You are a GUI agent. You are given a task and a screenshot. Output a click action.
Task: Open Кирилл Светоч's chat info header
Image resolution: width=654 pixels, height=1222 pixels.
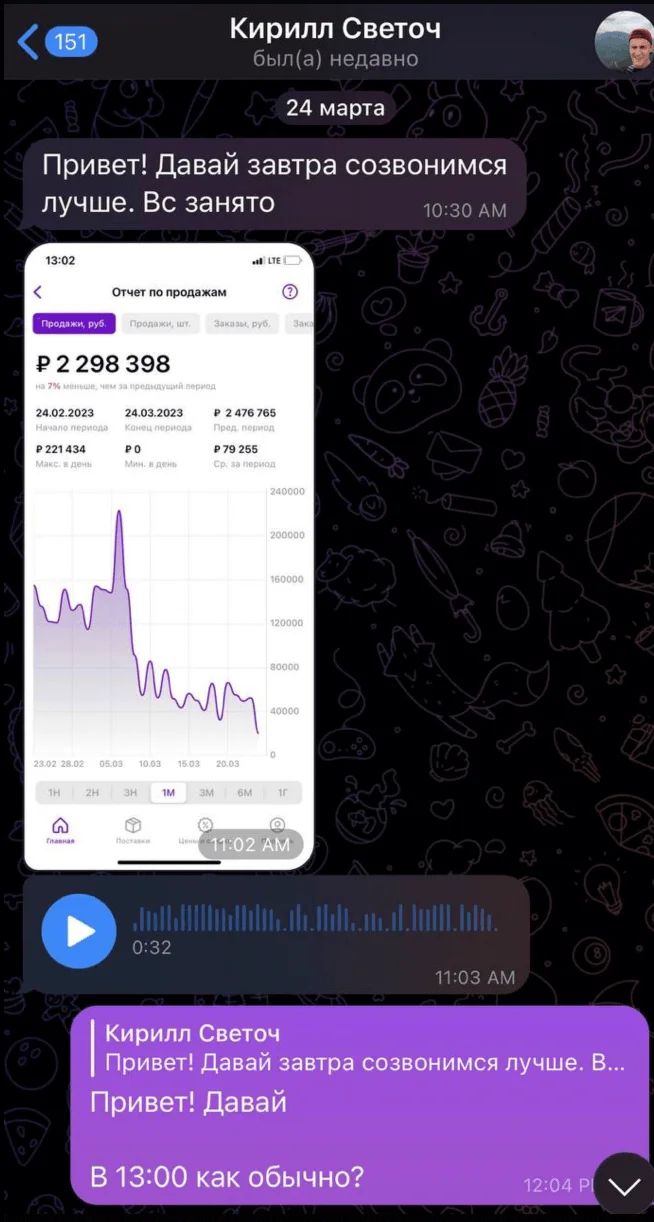(x=335, y=42)
